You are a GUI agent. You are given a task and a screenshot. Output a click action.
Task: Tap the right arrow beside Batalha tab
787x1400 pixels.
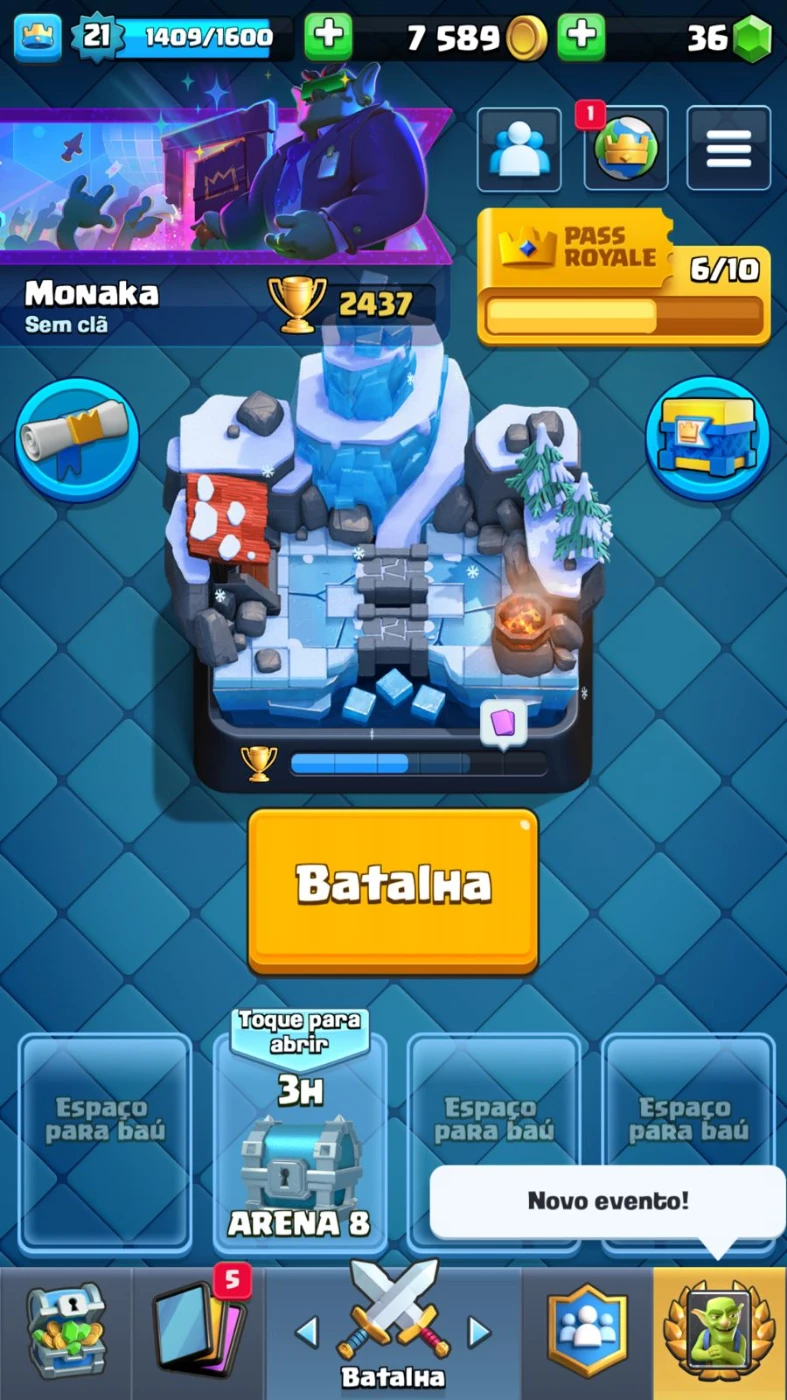pyautogui.click(x=480, y=1331)
